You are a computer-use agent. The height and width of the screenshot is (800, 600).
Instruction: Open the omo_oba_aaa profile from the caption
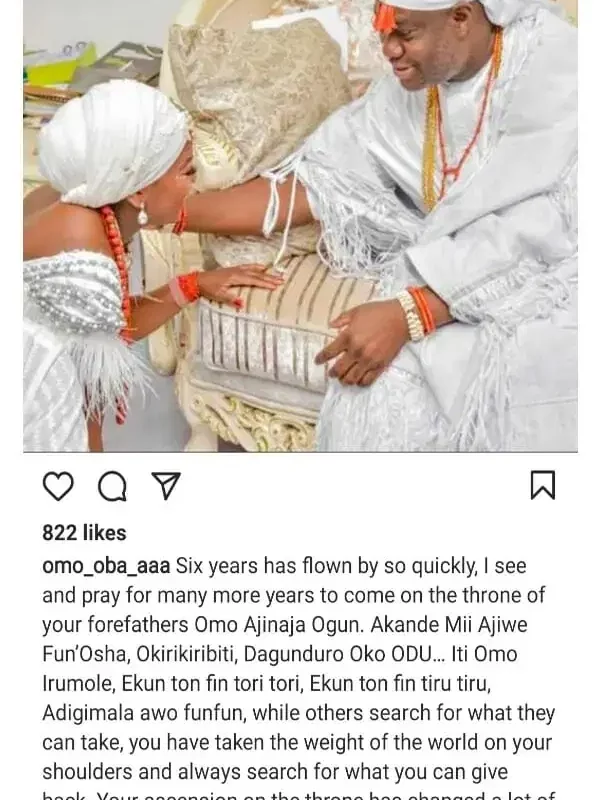point(106,566)
